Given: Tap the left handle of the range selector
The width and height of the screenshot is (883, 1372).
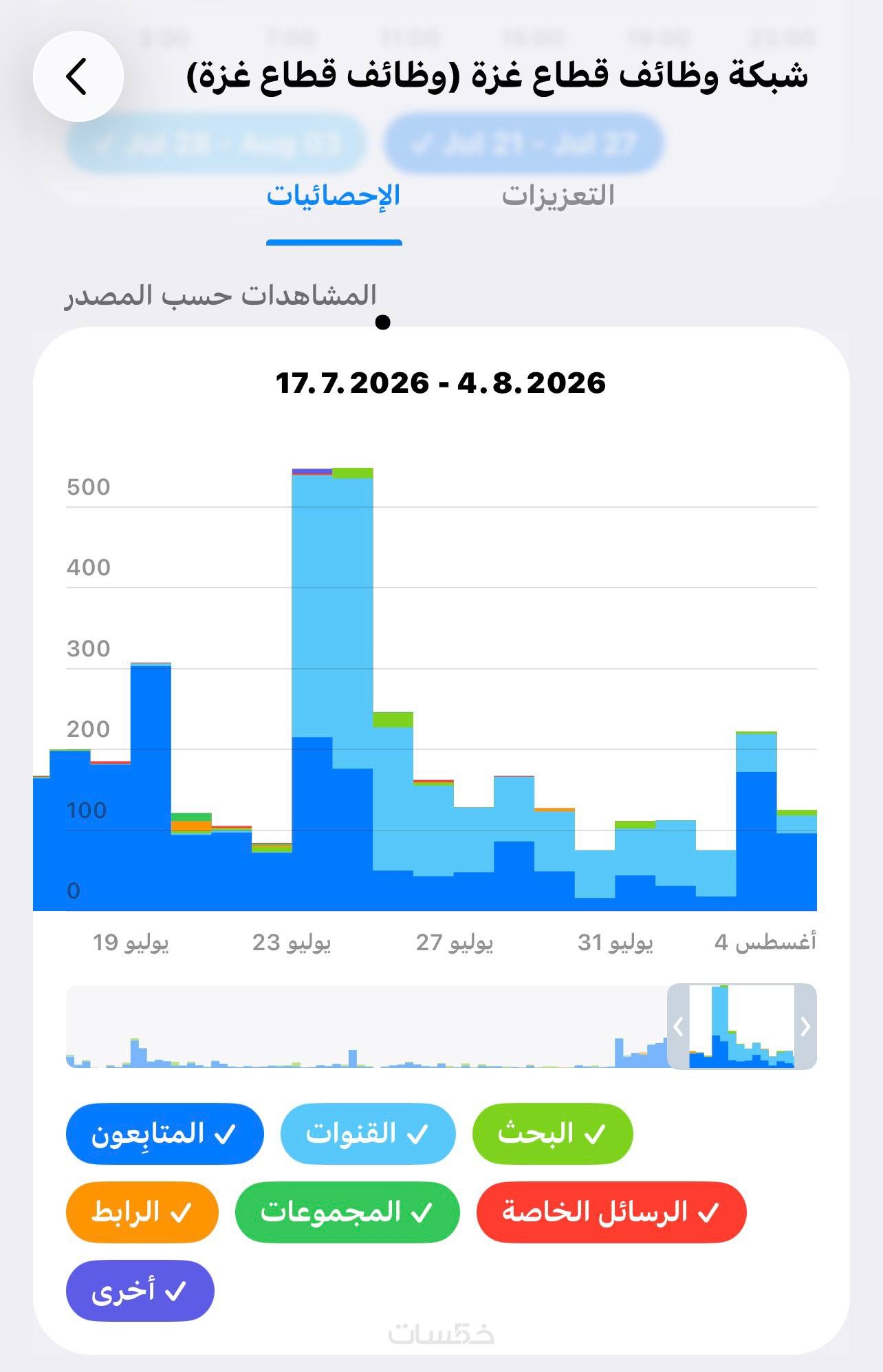Looking at the screenshot, I should point(678,1027).
